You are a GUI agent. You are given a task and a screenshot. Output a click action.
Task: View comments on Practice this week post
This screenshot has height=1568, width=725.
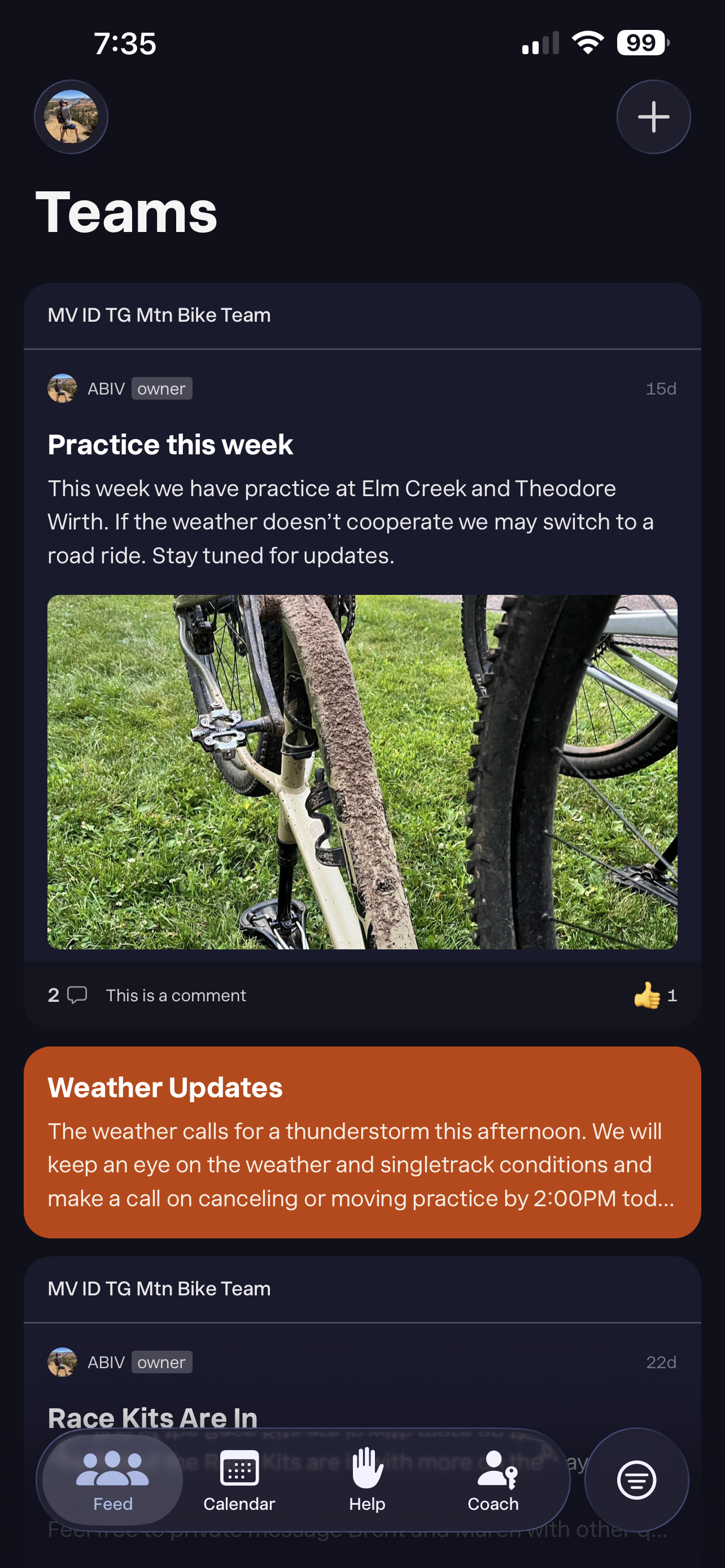(68, 995)
